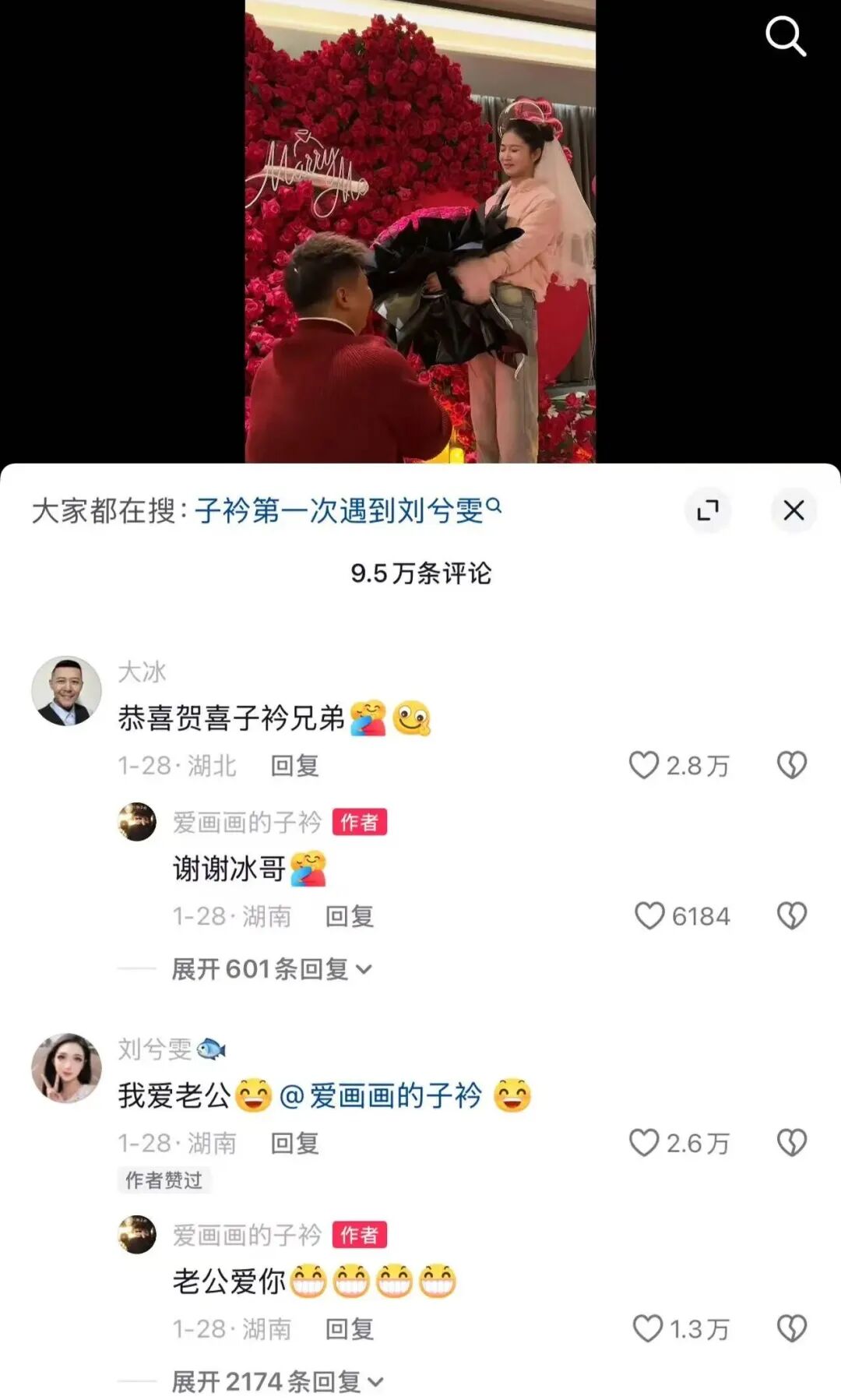Reply to 大冰's comment
841x1400 pixels.
(x=294, y=766)
